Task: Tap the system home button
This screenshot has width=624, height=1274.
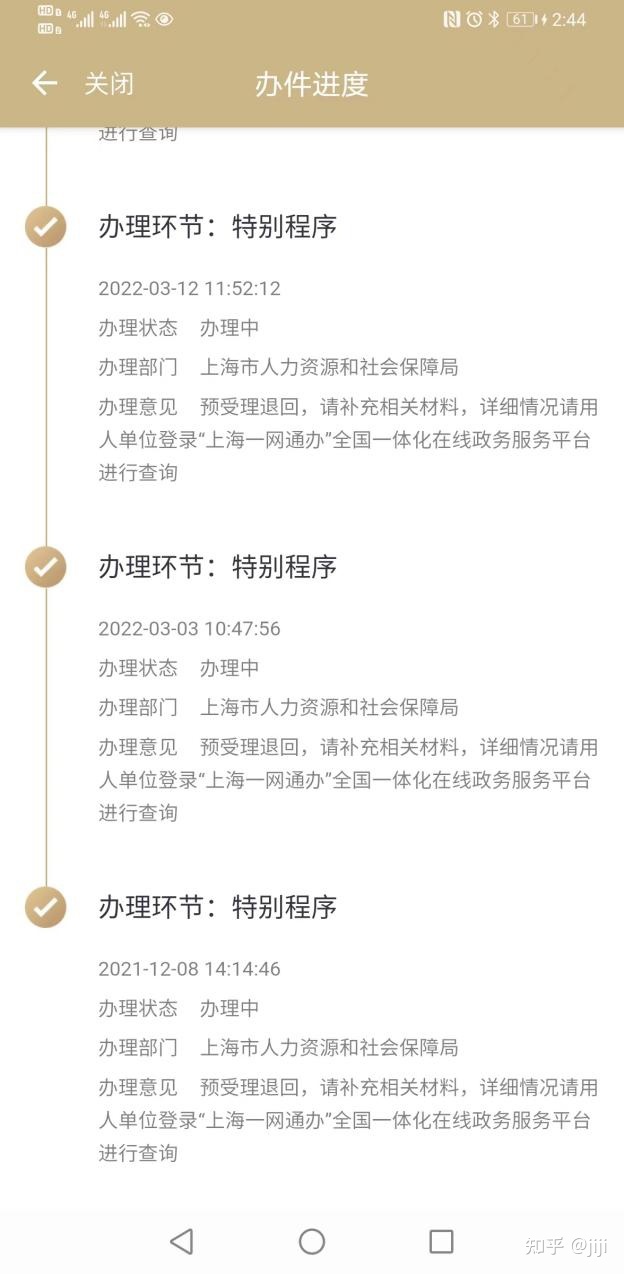Action: pos(312,1242)
